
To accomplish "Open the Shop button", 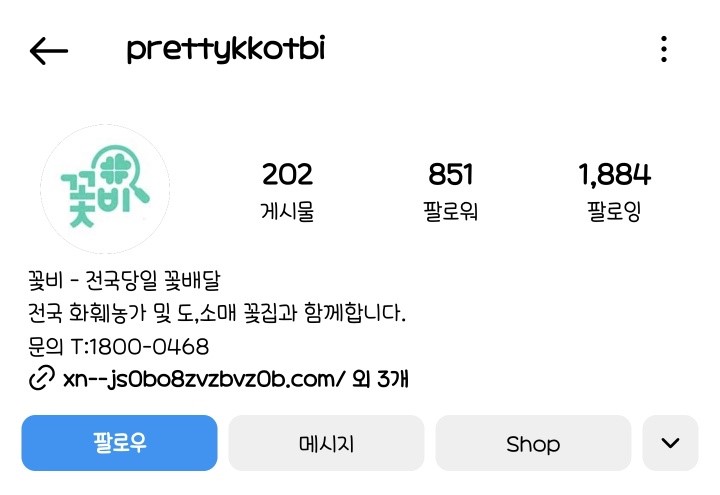I will (533, 443).
